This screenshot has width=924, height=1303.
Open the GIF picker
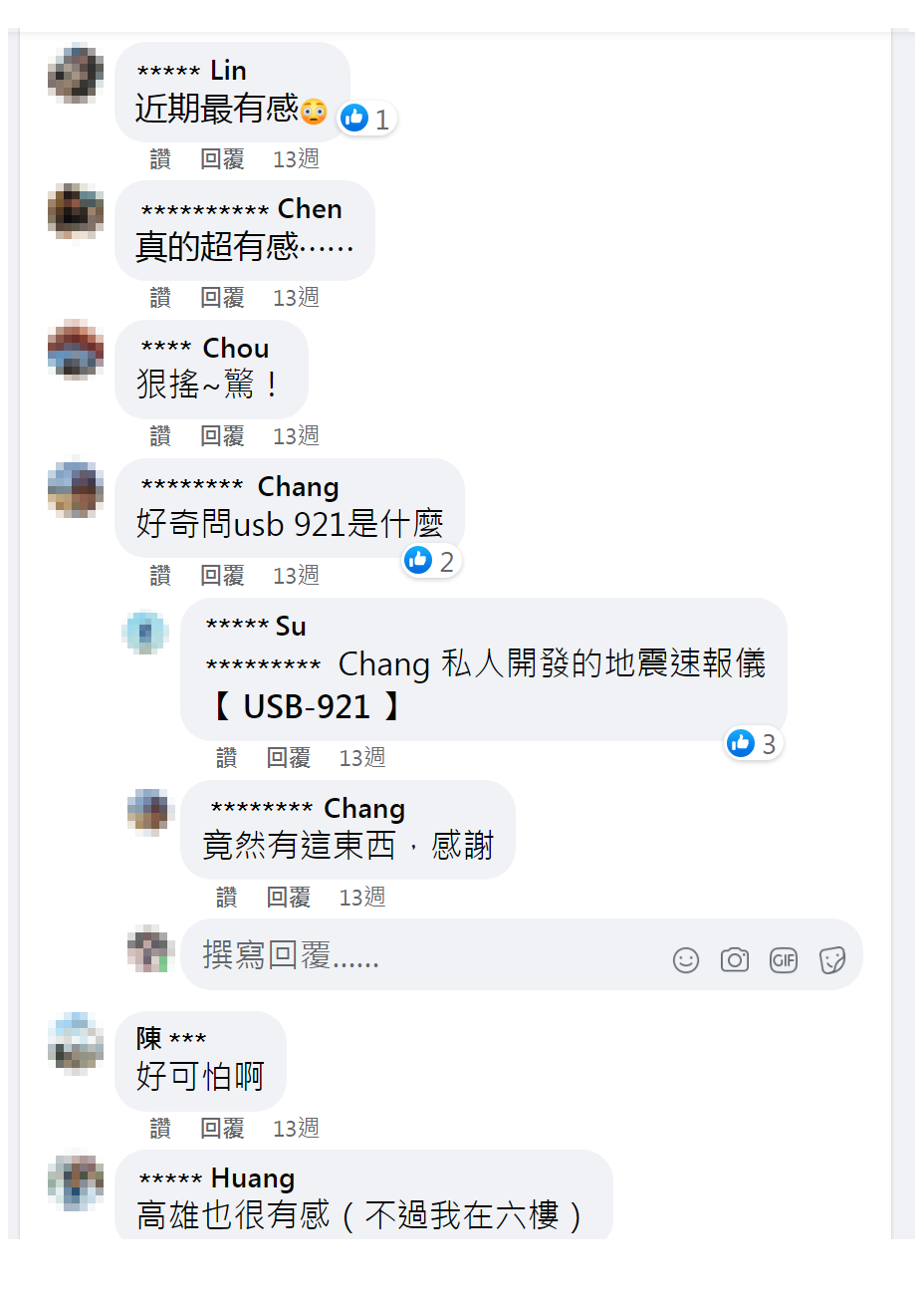pos(784,959)
